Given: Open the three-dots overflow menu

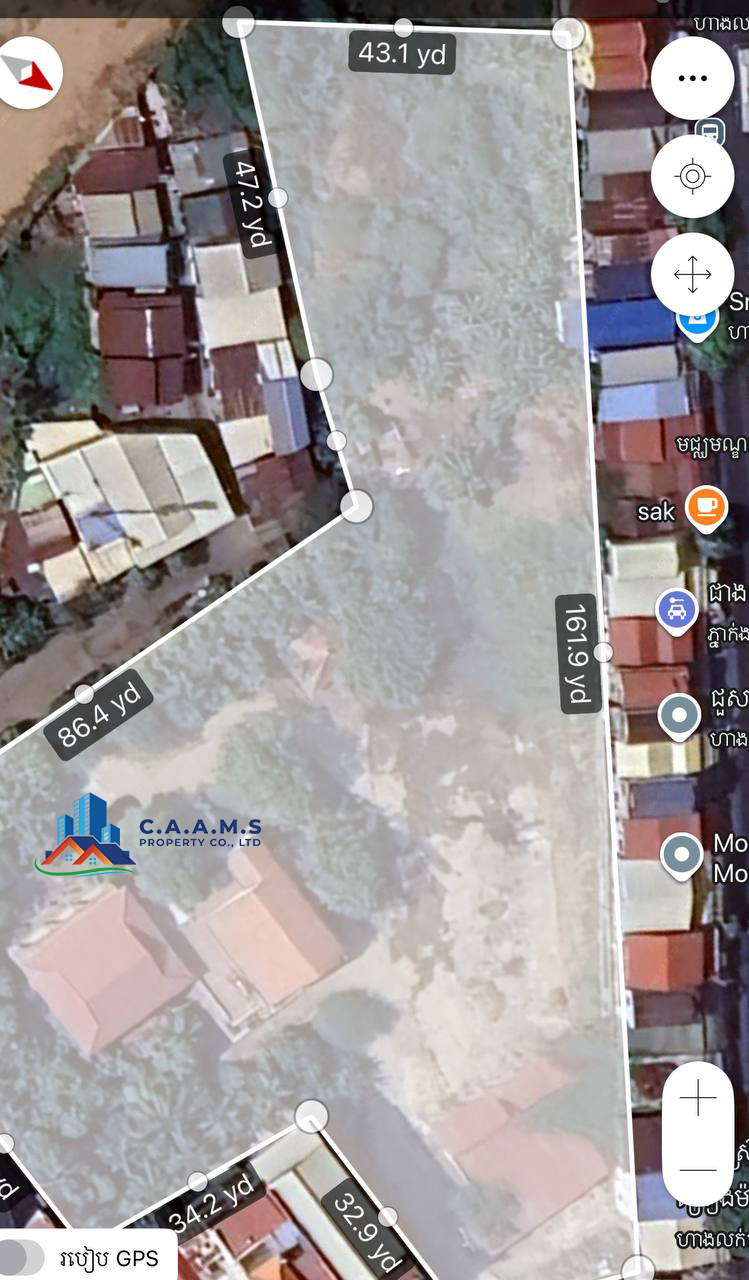Looking at the screenshot, I should pos(692,78).
